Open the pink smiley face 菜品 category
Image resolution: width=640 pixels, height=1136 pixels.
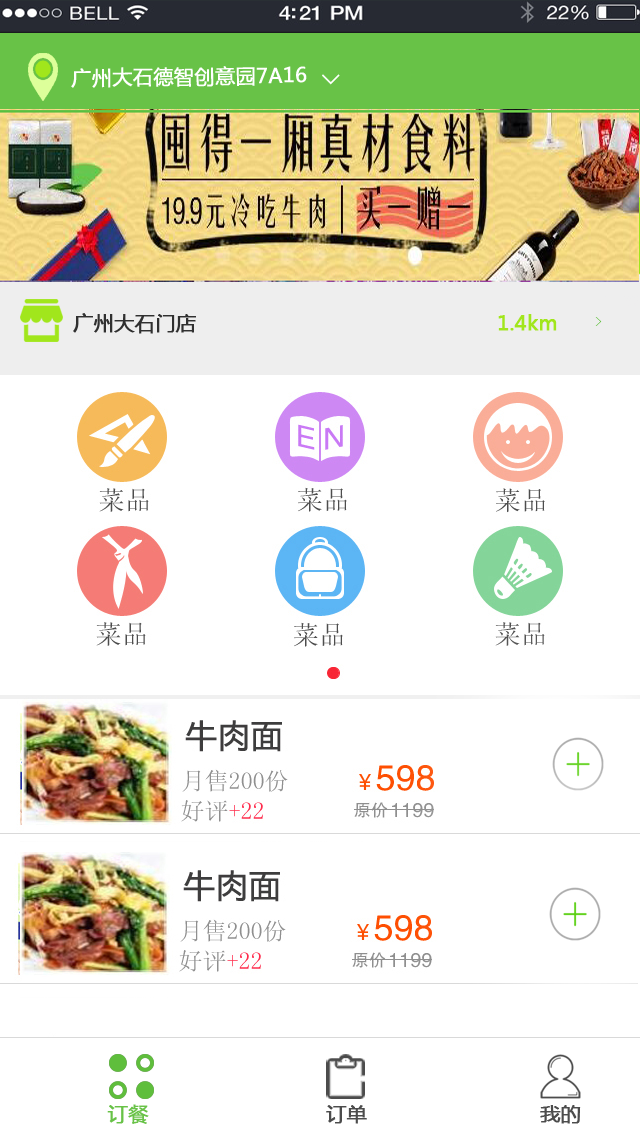coord(518,438)
